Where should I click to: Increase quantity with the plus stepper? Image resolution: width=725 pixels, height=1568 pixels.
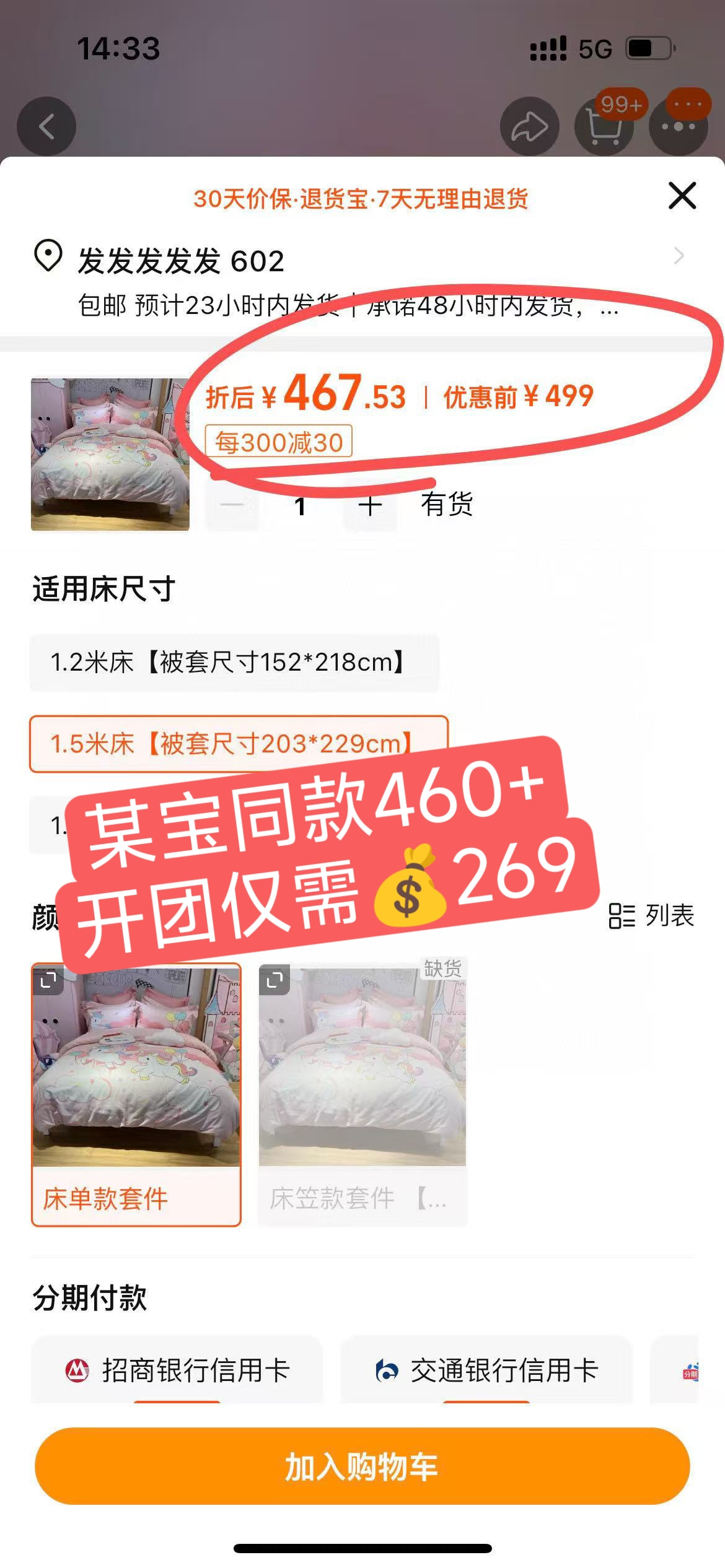(370, 505)
